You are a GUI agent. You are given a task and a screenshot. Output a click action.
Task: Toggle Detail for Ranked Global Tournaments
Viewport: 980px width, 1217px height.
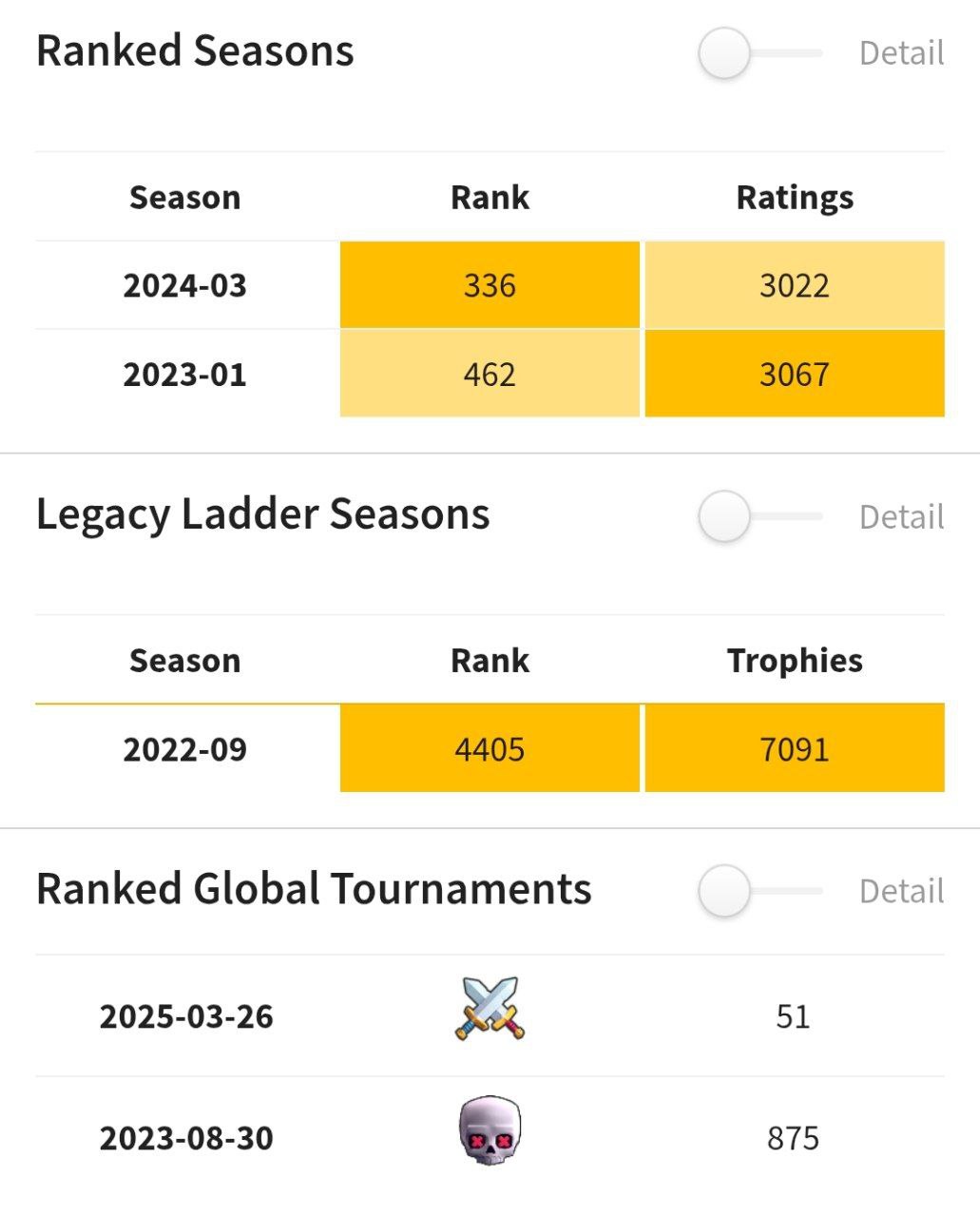pyautogui.click(x=759, y=891)
